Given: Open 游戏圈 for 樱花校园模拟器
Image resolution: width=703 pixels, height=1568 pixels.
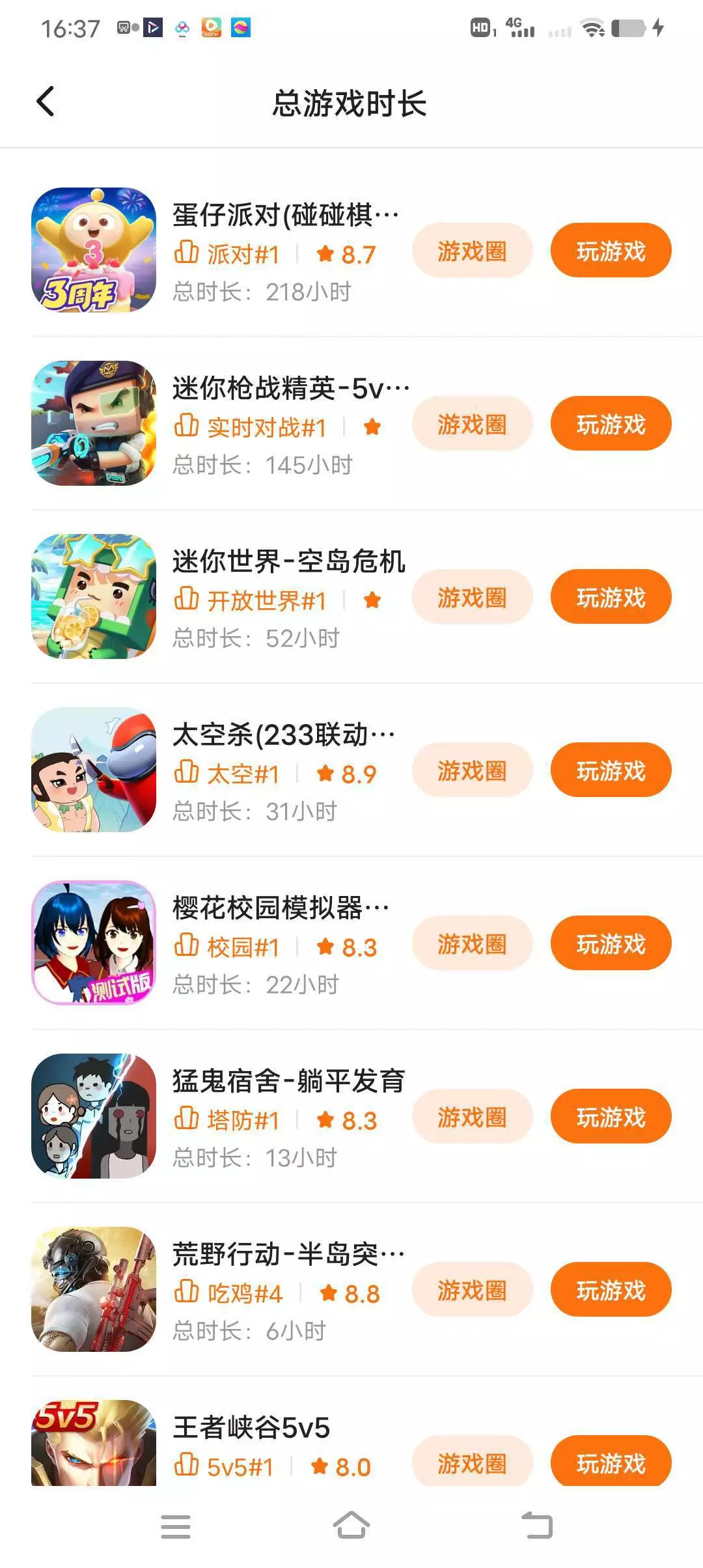Looking at the screenshot, I should point(472,944).
